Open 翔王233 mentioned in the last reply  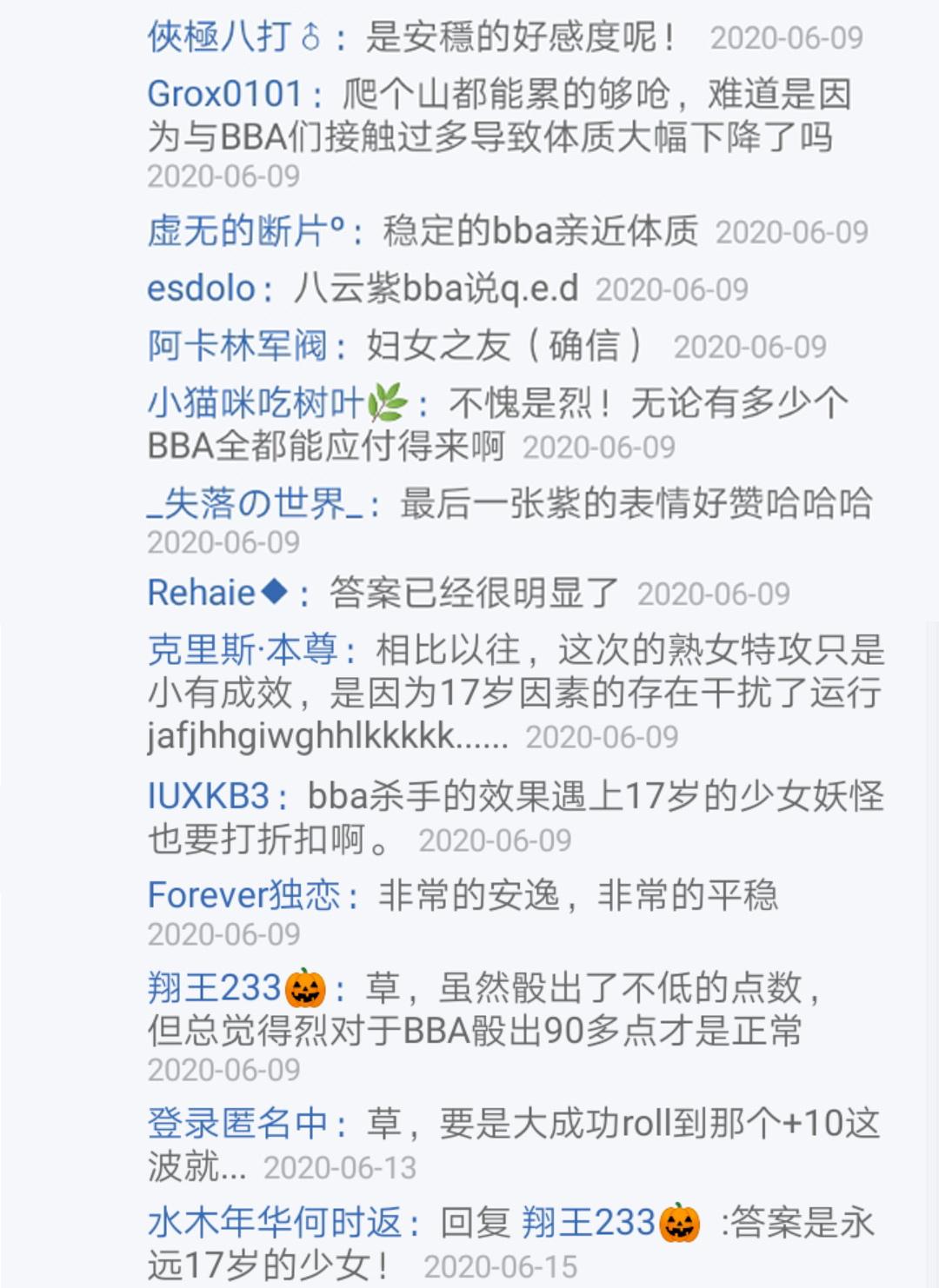pyautogui.click(x=609, y=1223)
